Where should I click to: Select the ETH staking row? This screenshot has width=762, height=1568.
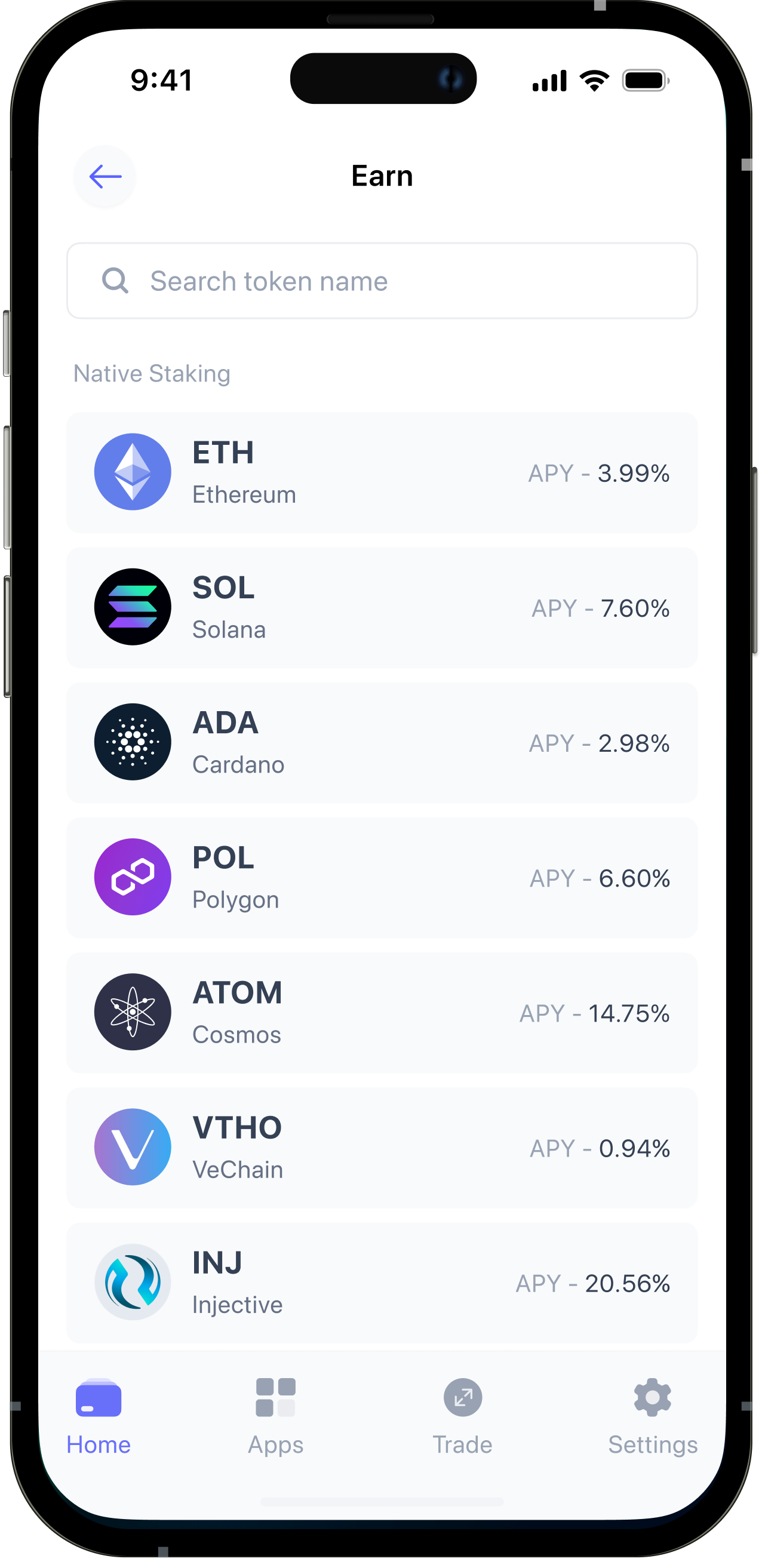coord(382,472)
